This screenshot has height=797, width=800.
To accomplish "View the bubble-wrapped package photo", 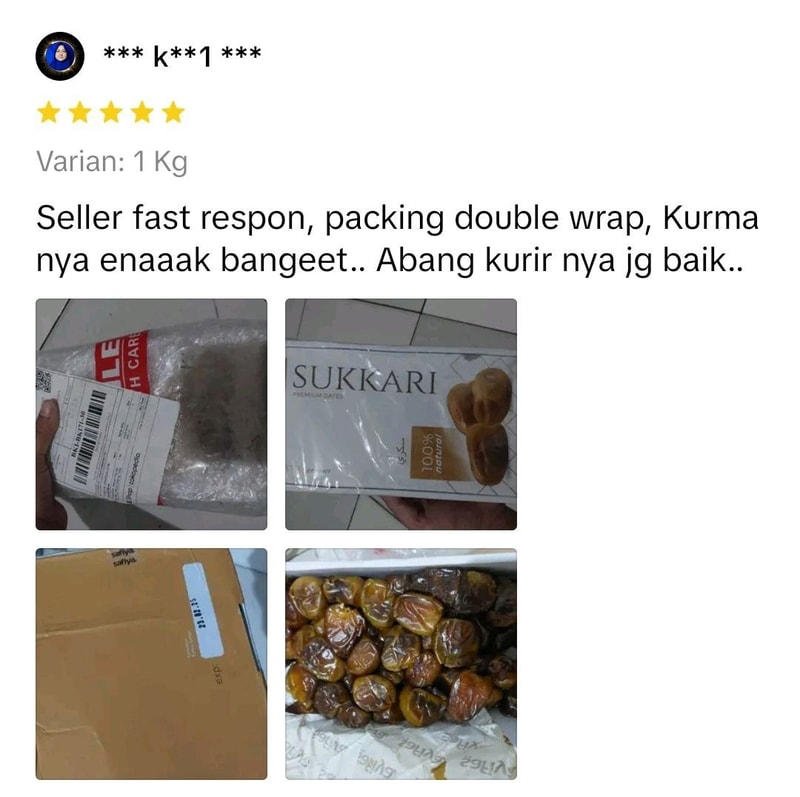I will click(x=151, y=414).
